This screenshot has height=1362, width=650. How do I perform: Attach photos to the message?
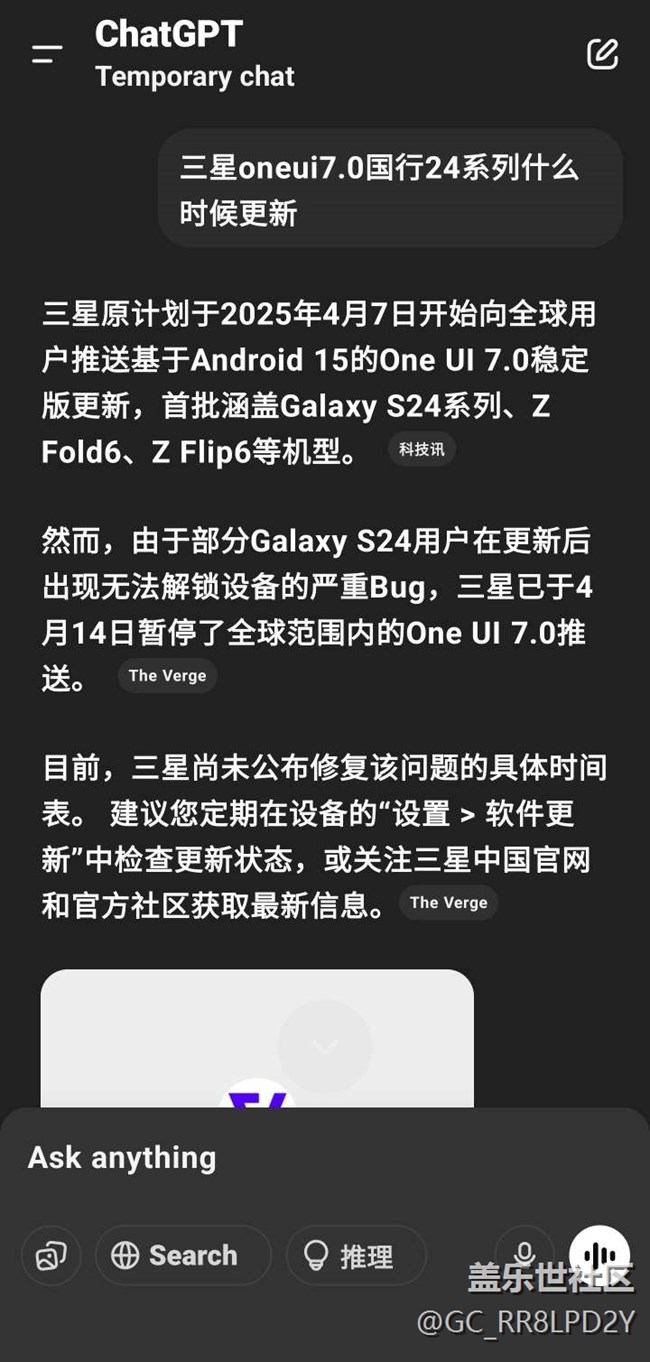point(51,1256)
